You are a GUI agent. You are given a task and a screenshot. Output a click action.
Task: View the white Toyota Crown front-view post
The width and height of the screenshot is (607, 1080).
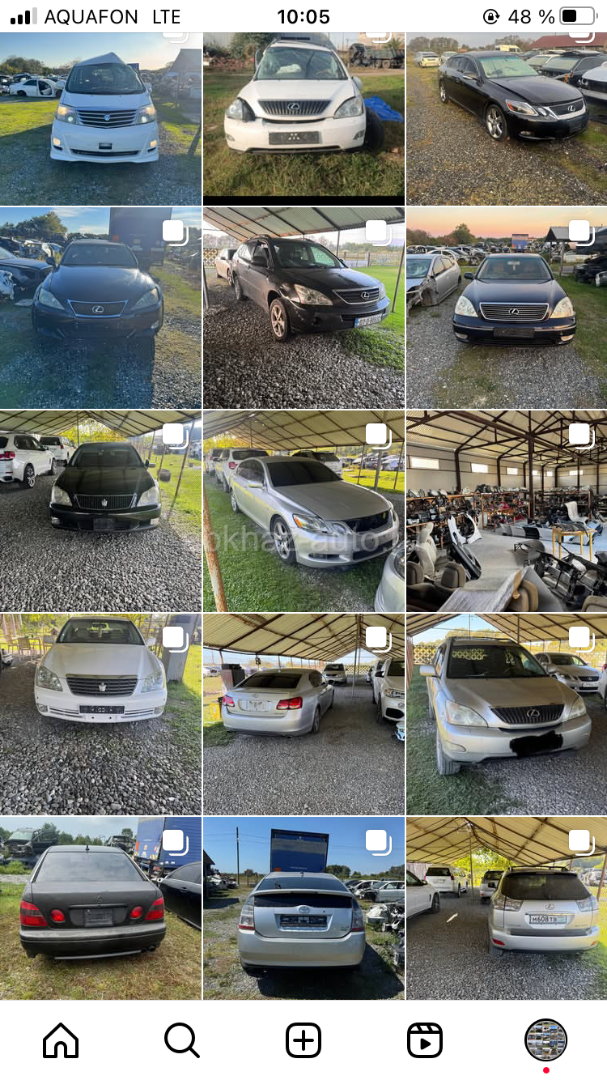click(100, 713)
